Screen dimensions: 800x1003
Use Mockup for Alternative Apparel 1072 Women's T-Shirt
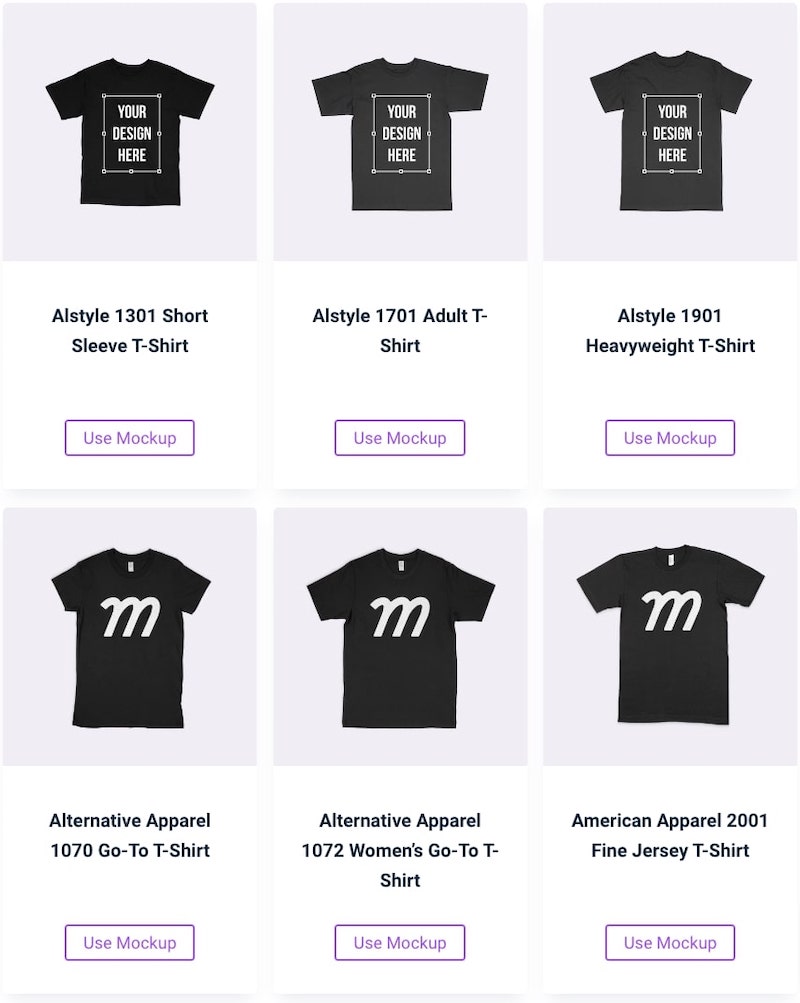click(400, 943)
